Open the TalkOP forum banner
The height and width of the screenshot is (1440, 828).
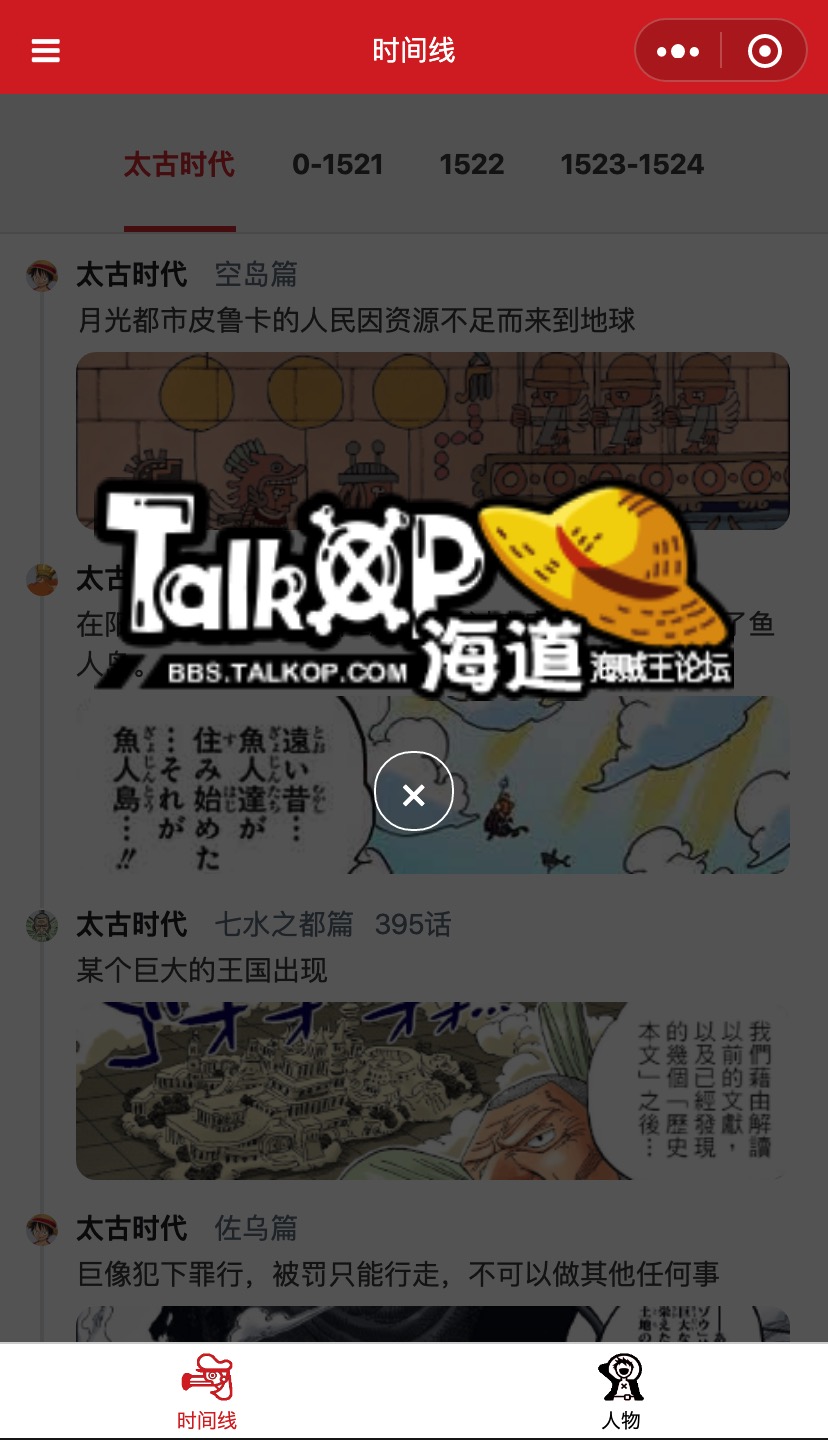click(x=413, y=590)
